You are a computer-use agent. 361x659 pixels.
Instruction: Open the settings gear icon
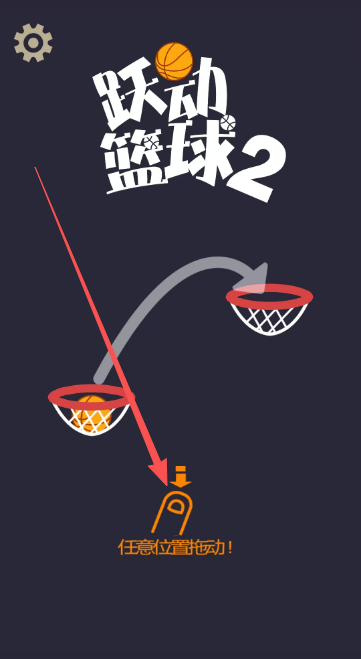click(x=33, y=42)
